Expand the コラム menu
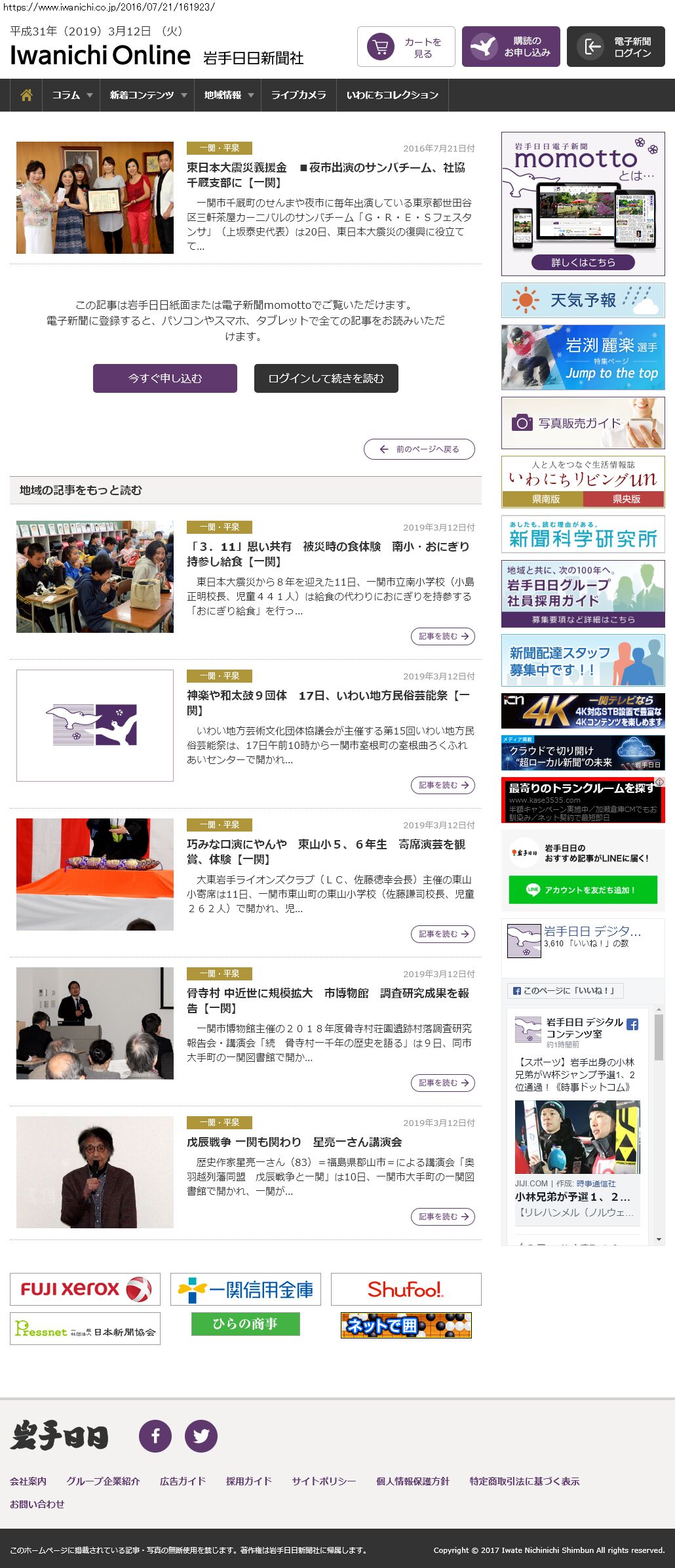This screenshot has height=1568, width=675. [x=71, y=95]
